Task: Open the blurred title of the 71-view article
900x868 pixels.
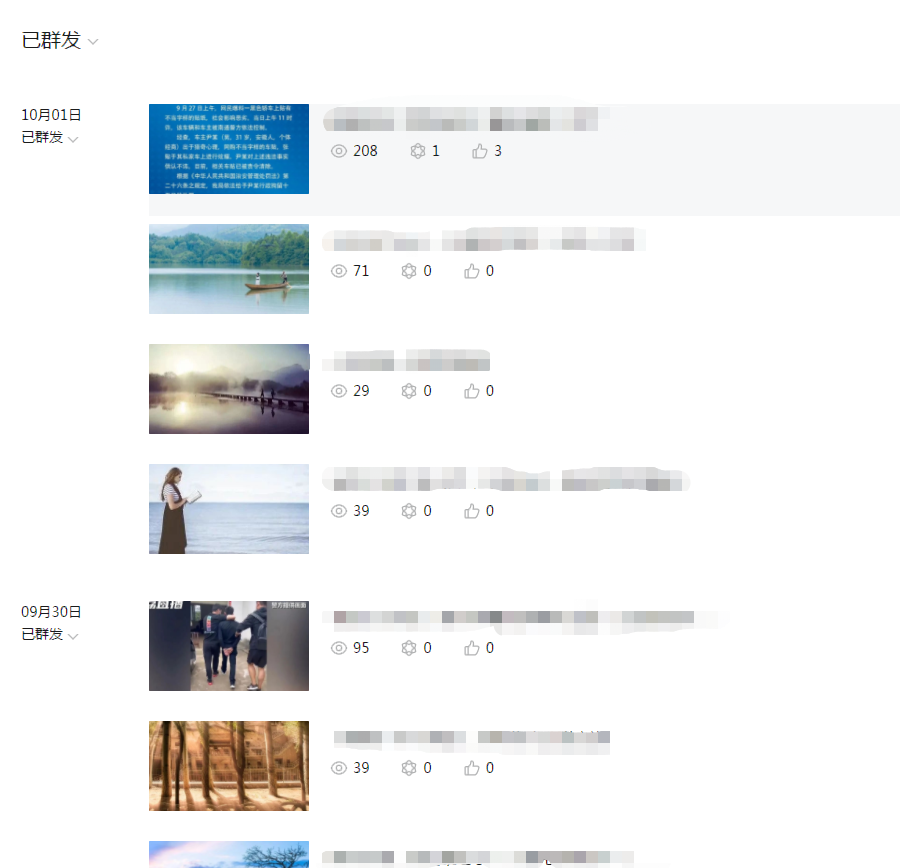Action: pos(483,240)
